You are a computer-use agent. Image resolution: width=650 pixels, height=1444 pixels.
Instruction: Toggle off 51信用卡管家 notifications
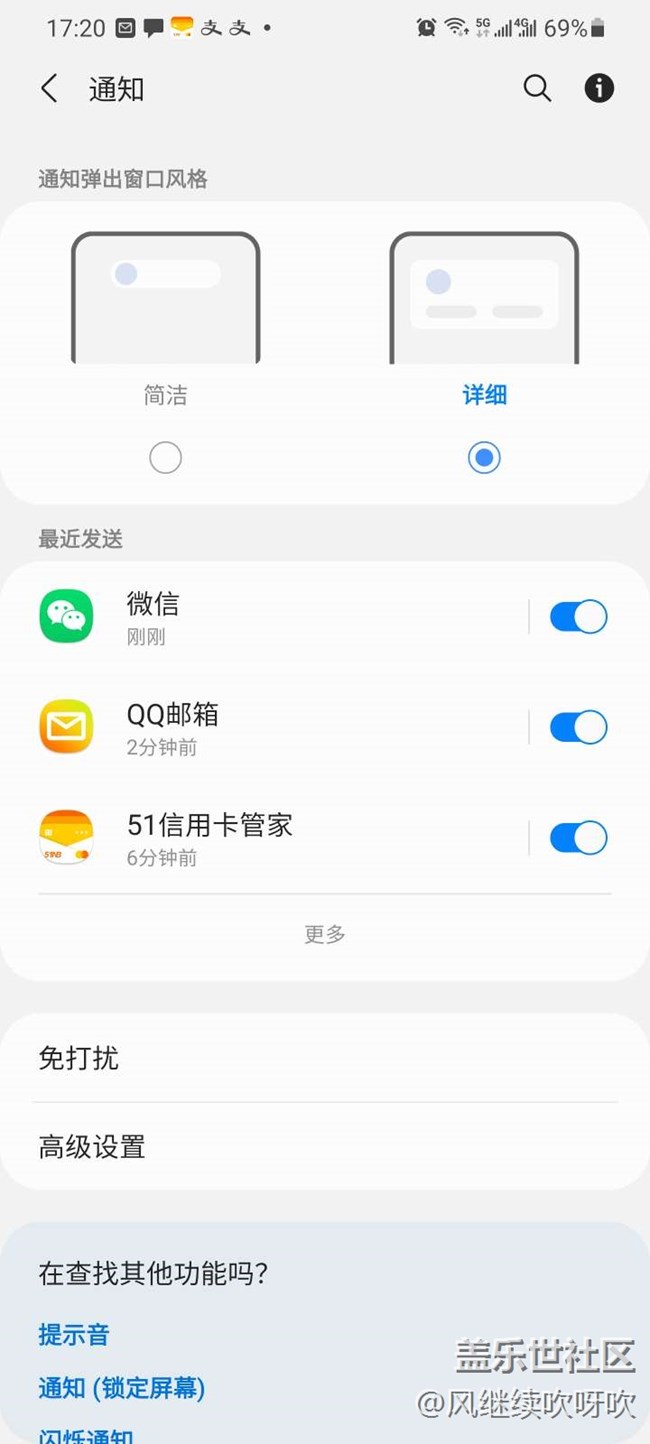[578, 838]
